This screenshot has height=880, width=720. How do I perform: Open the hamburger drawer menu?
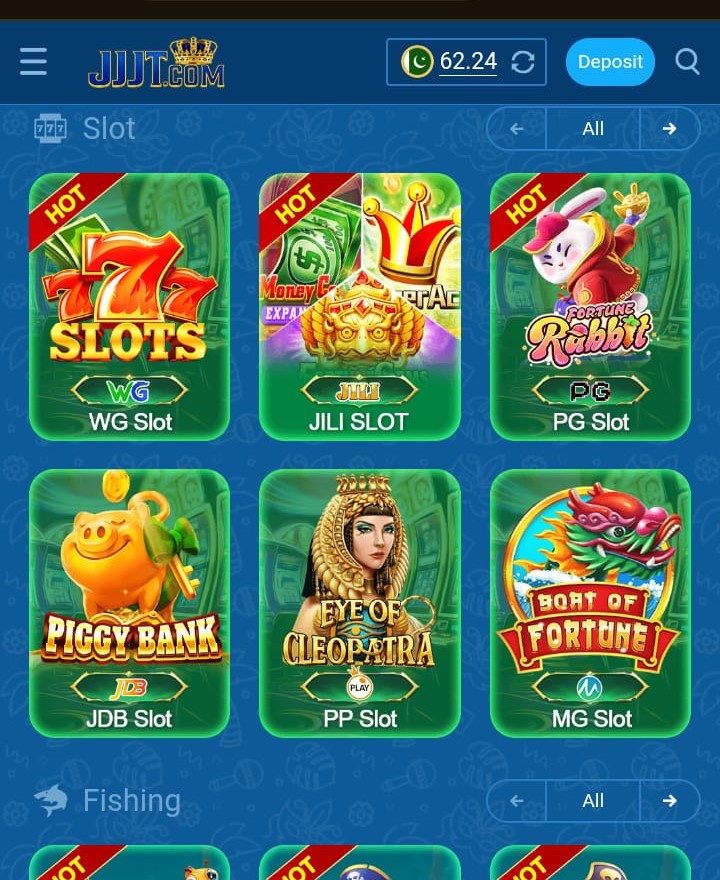(33, 62)
